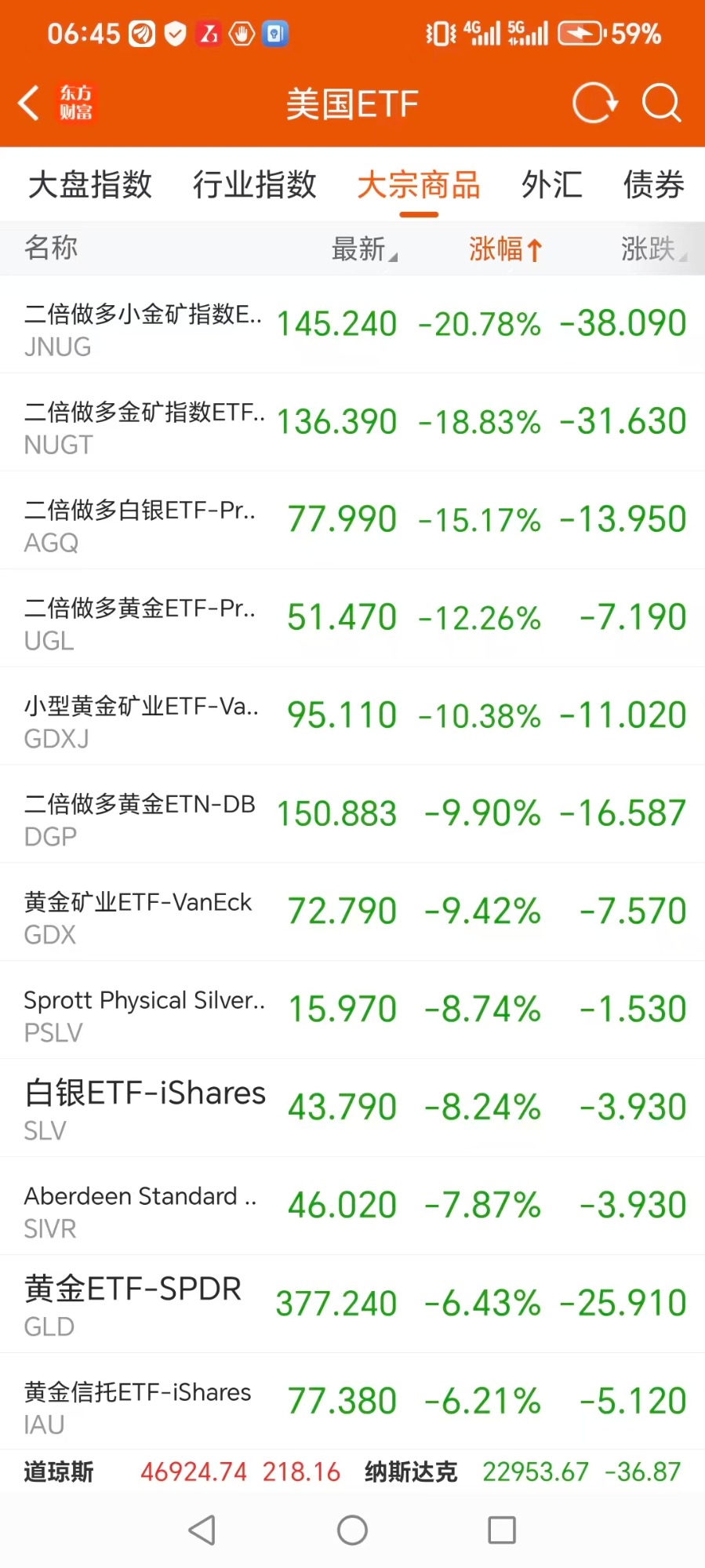This screenshot has width=705, height=1568.
Task: Go back from the 美国ETF page
Action: coord(30,104)
